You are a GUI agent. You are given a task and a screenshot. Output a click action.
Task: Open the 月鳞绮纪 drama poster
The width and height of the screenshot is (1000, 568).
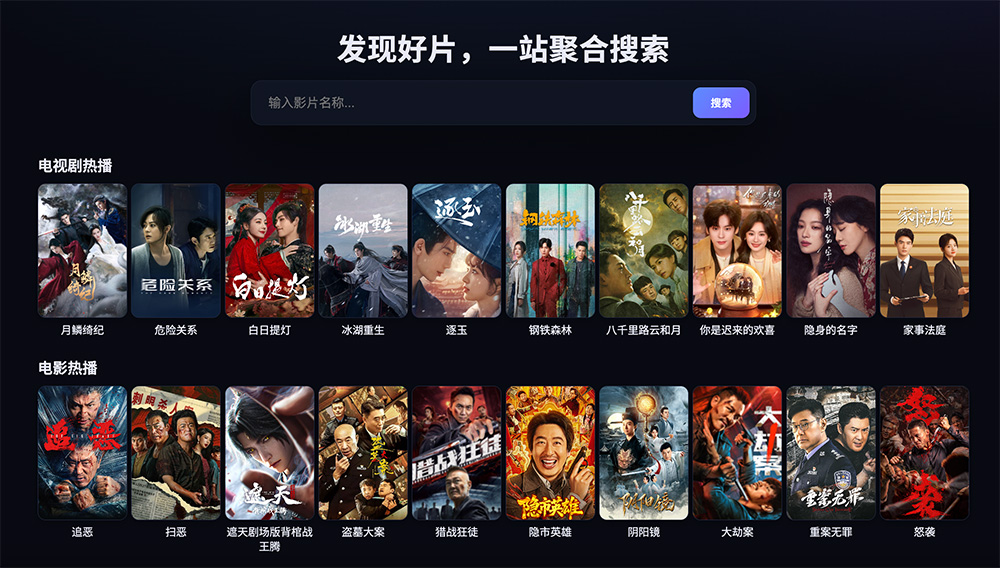coord(82,251)
